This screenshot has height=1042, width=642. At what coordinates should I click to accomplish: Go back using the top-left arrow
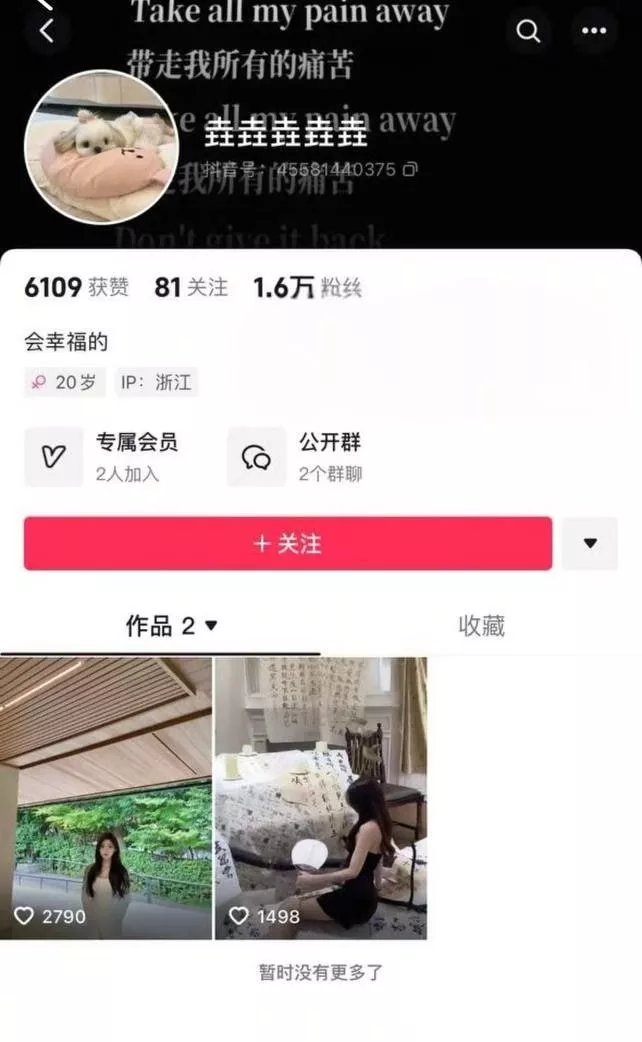click(46, 30)
